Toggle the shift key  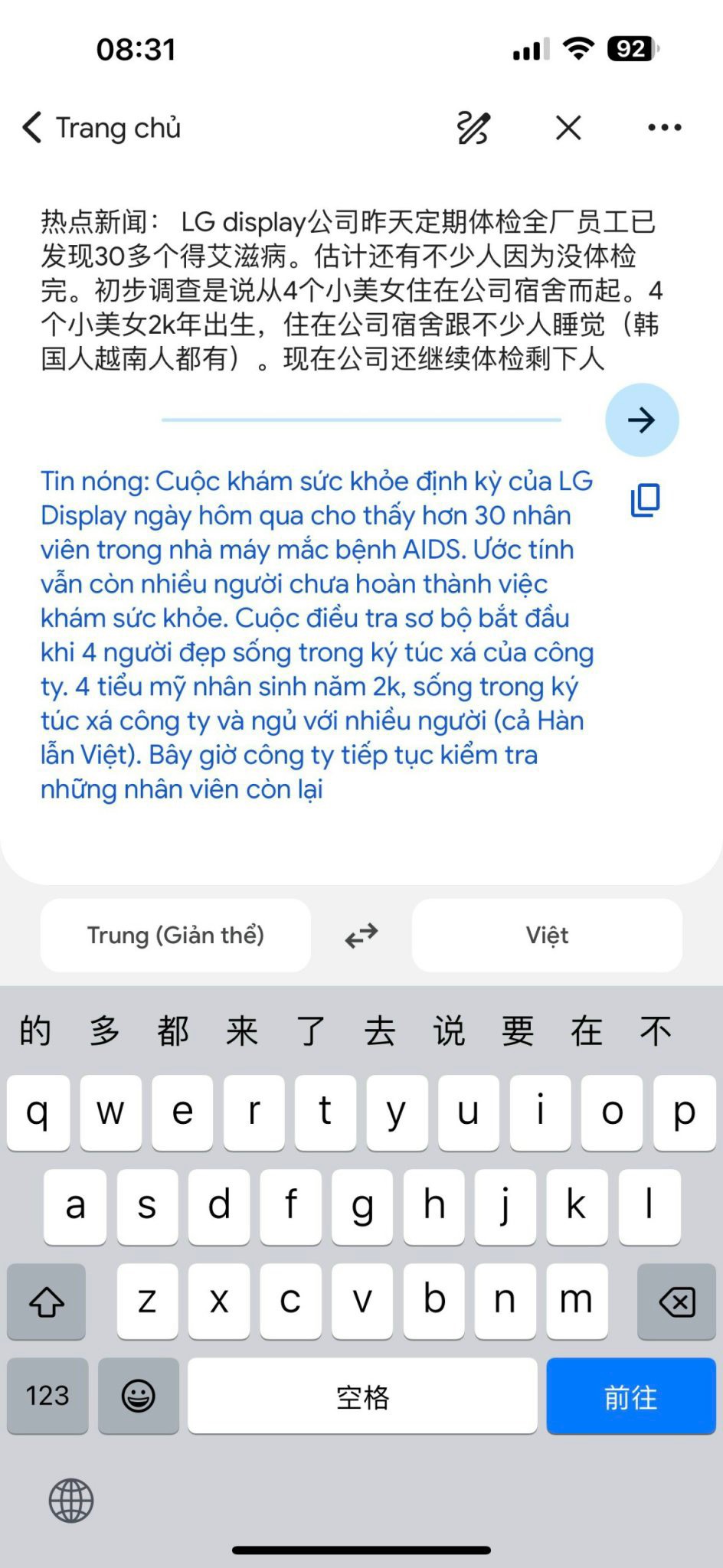point(47,1302)
